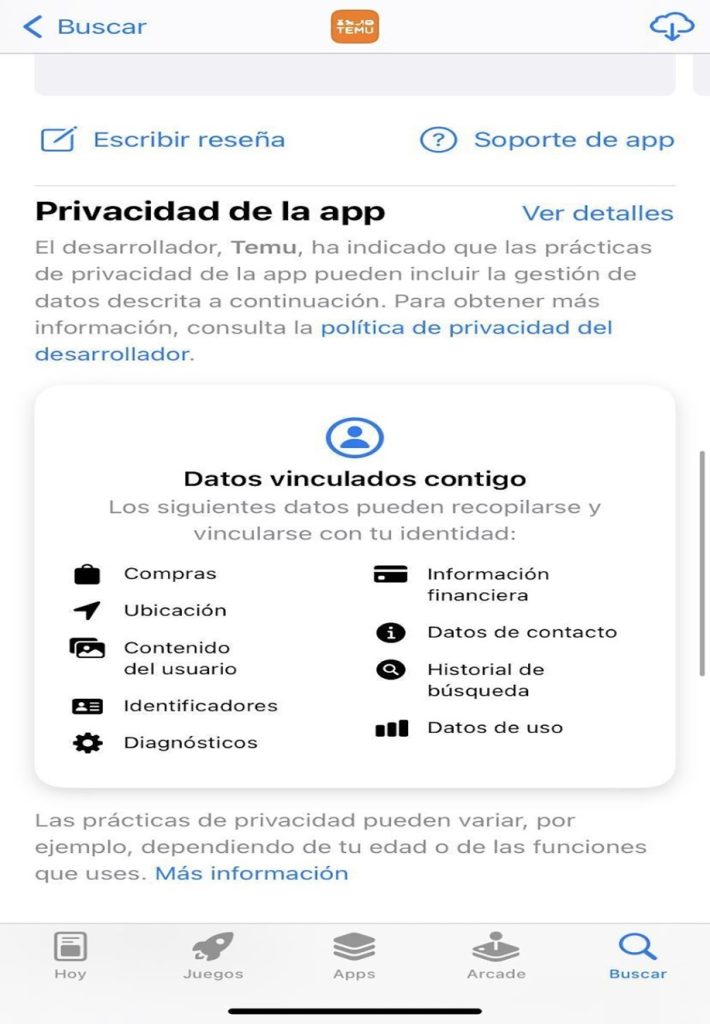Switch to the Apps tab
The width and height of the screenshot is (710, 1024).
354,955
